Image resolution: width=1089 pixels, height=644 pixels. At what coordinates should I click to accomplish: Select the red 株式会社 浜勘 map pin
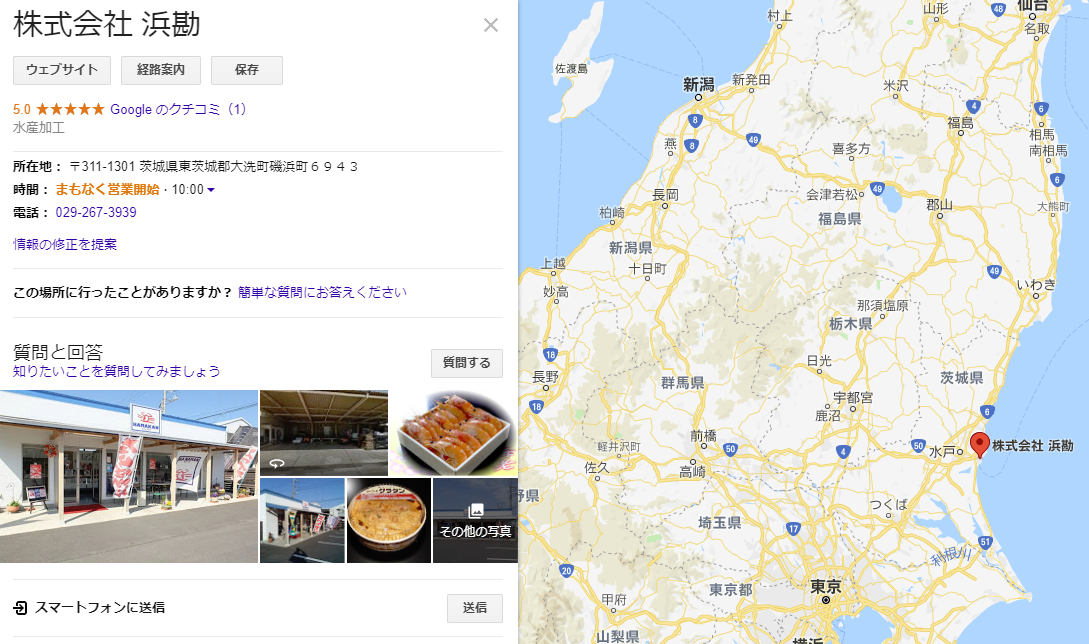979,445
